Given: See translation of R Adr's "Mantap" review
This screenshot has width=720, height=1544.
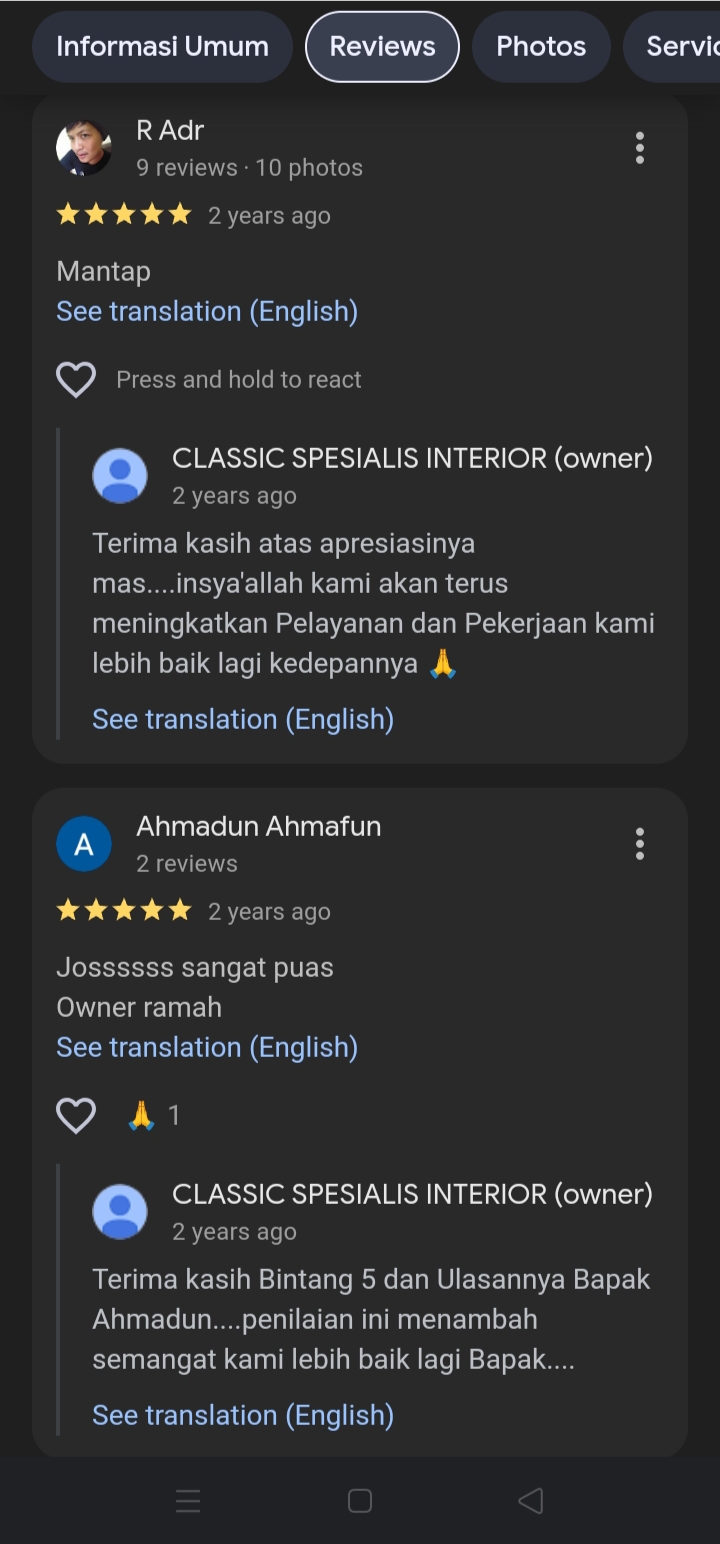Looking at the screenshot, I should (207, 311).
